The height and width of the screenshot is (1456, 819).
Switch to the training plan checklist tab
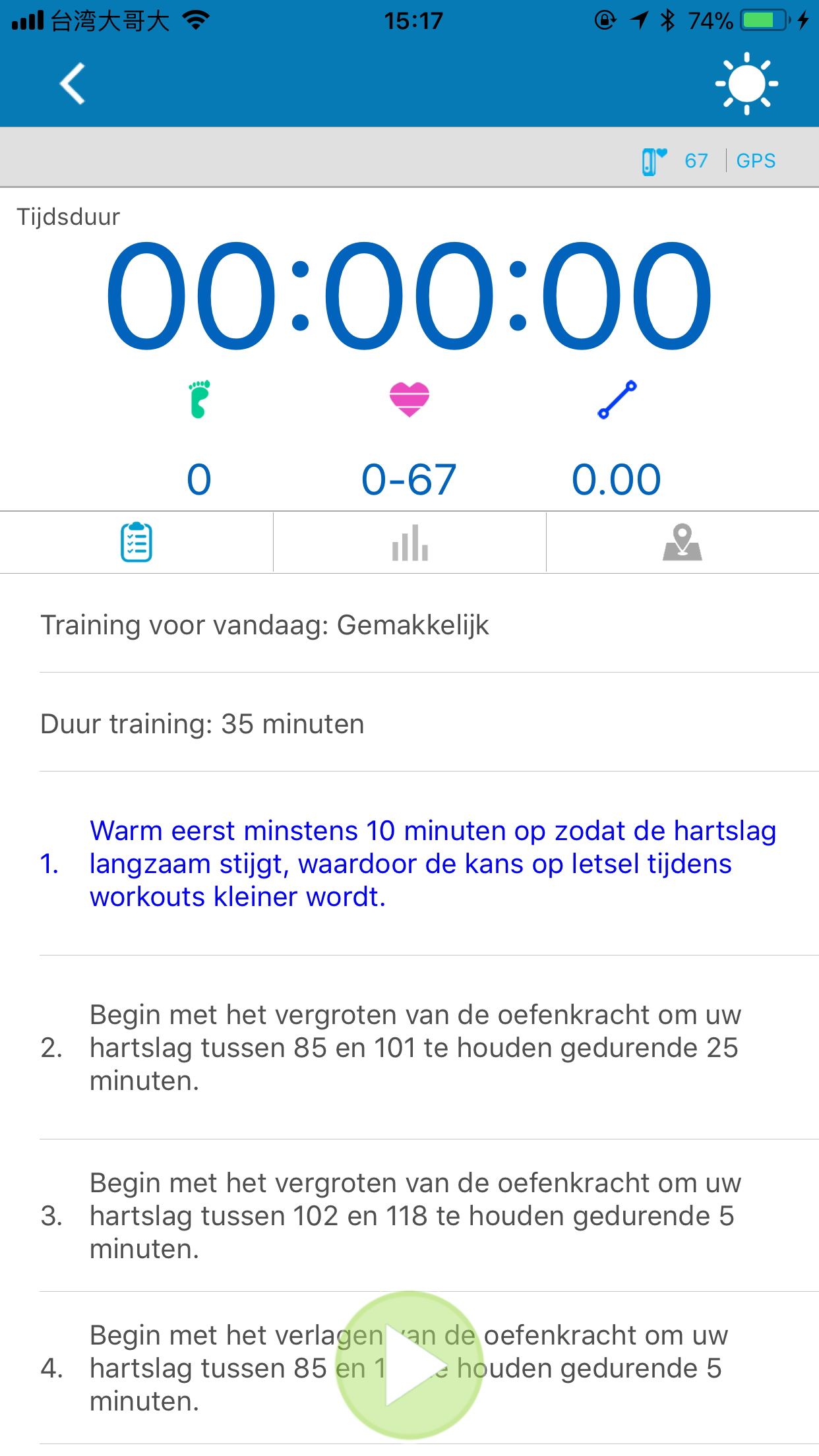136,542
